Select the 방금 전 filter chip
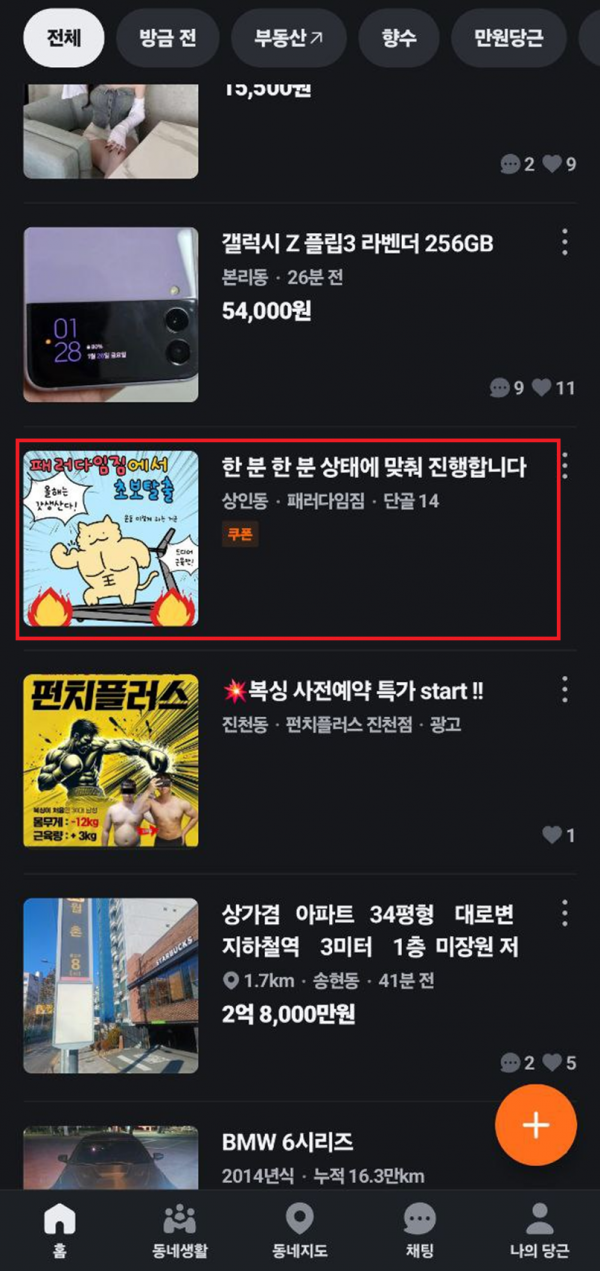 [x=167, y=39]
